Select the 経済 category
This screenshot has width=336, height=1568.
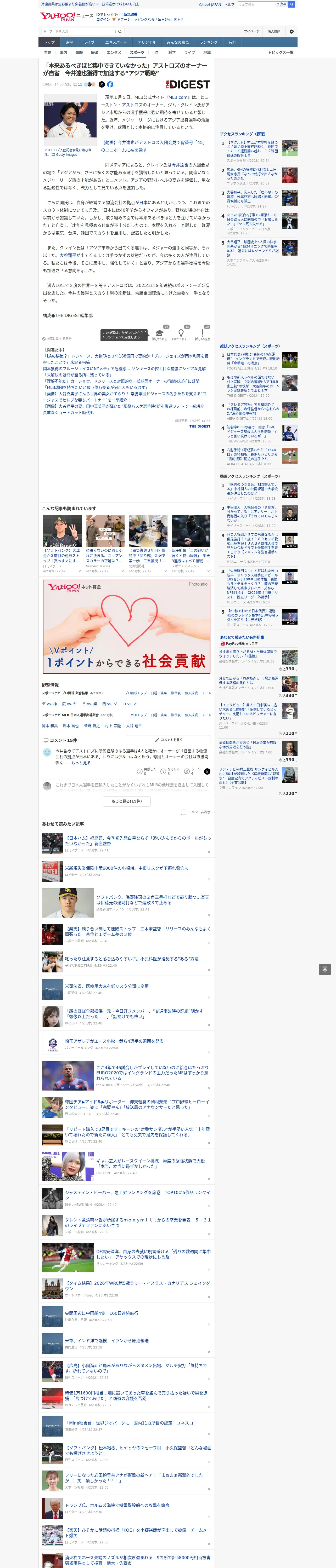pos(94,52)
